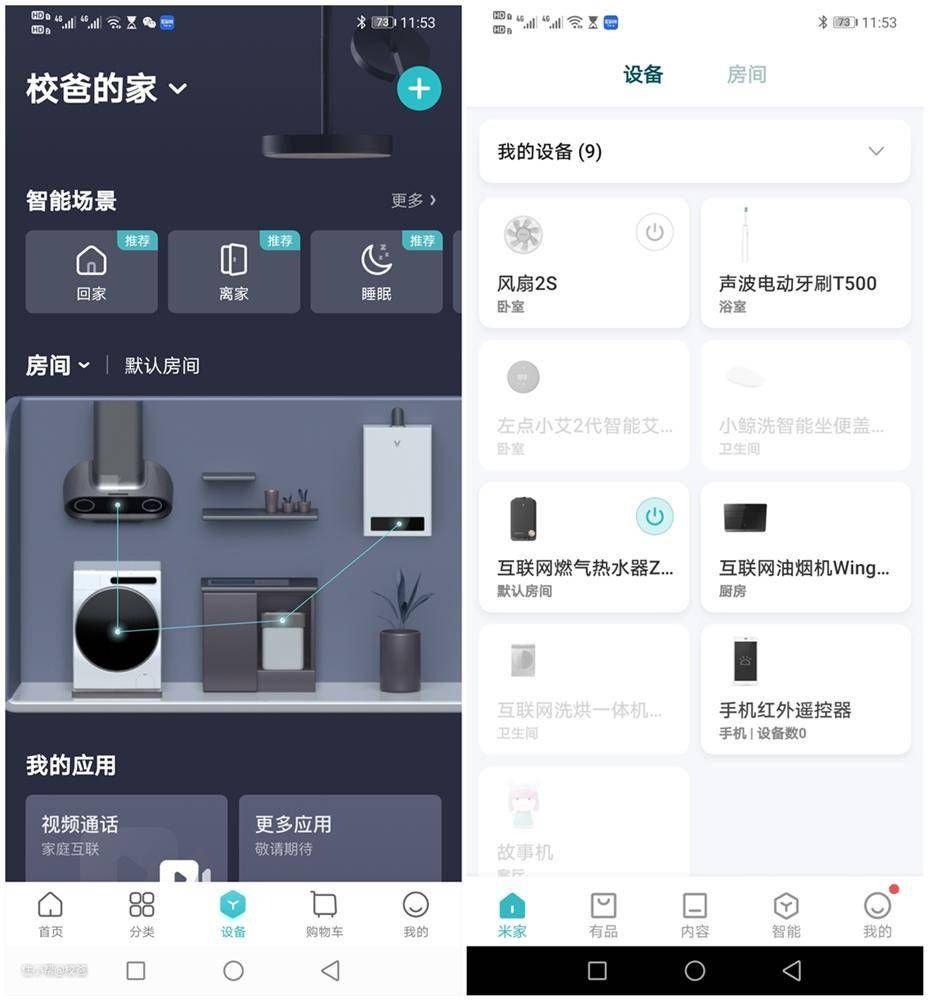Image resolution: width=928 pixels, height=1000 pixels.
Task: Run the 回家 smart scene
Action: click(x=91, y=271)
